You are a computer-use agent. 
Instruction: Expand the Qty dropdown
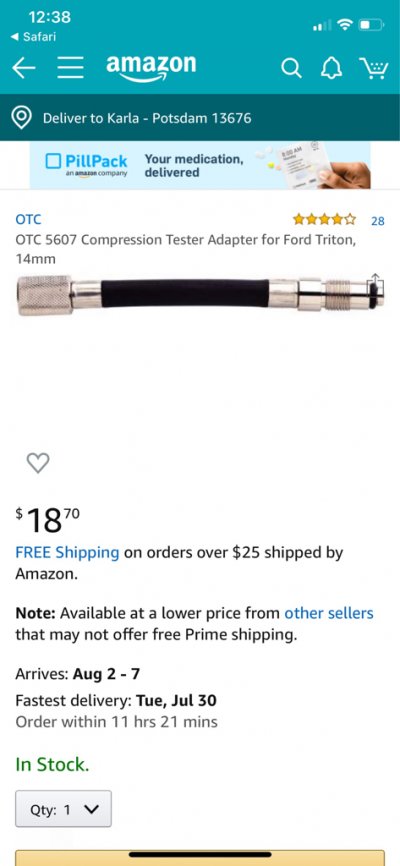[64, 809]
